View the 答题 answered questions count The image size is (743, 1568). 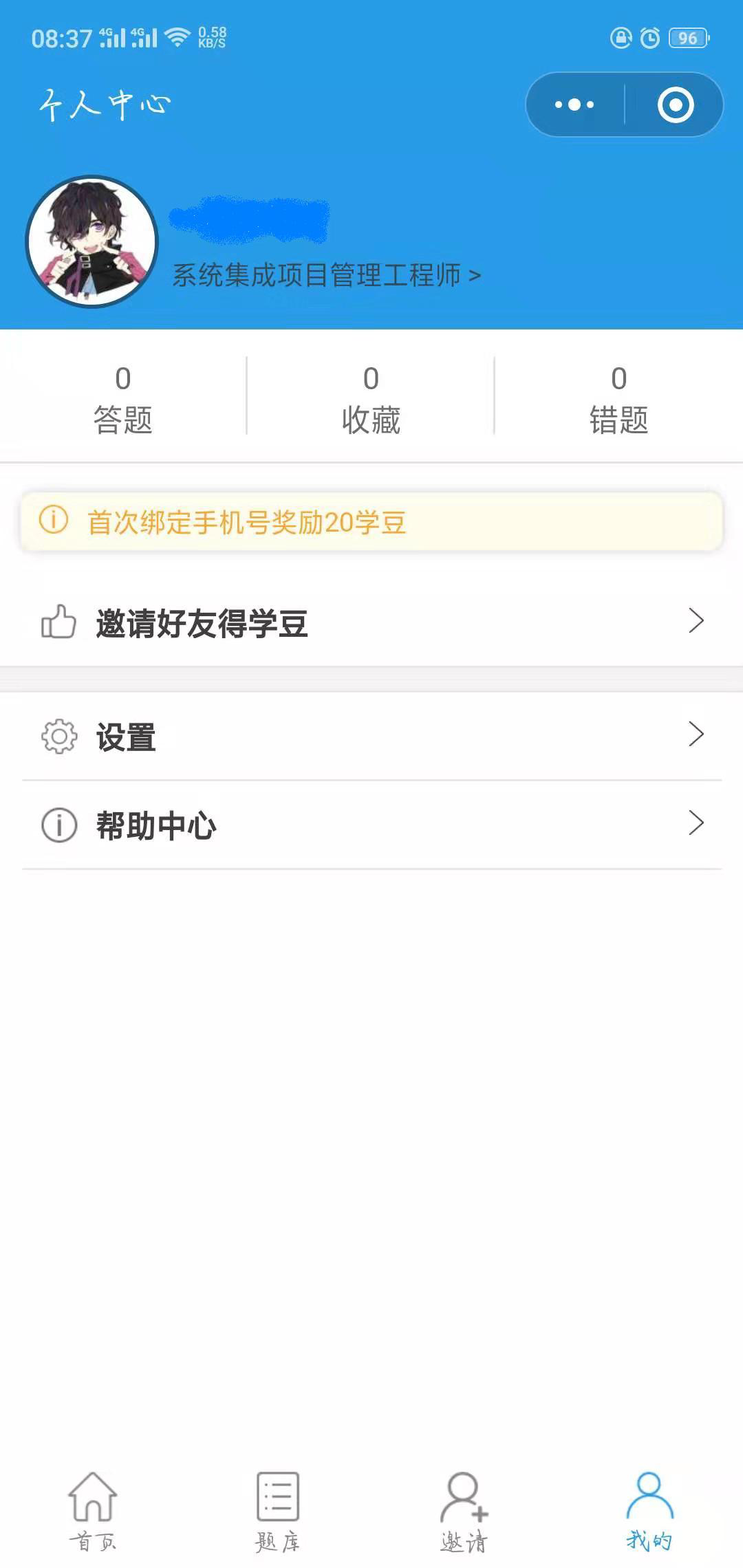point(122,399)
